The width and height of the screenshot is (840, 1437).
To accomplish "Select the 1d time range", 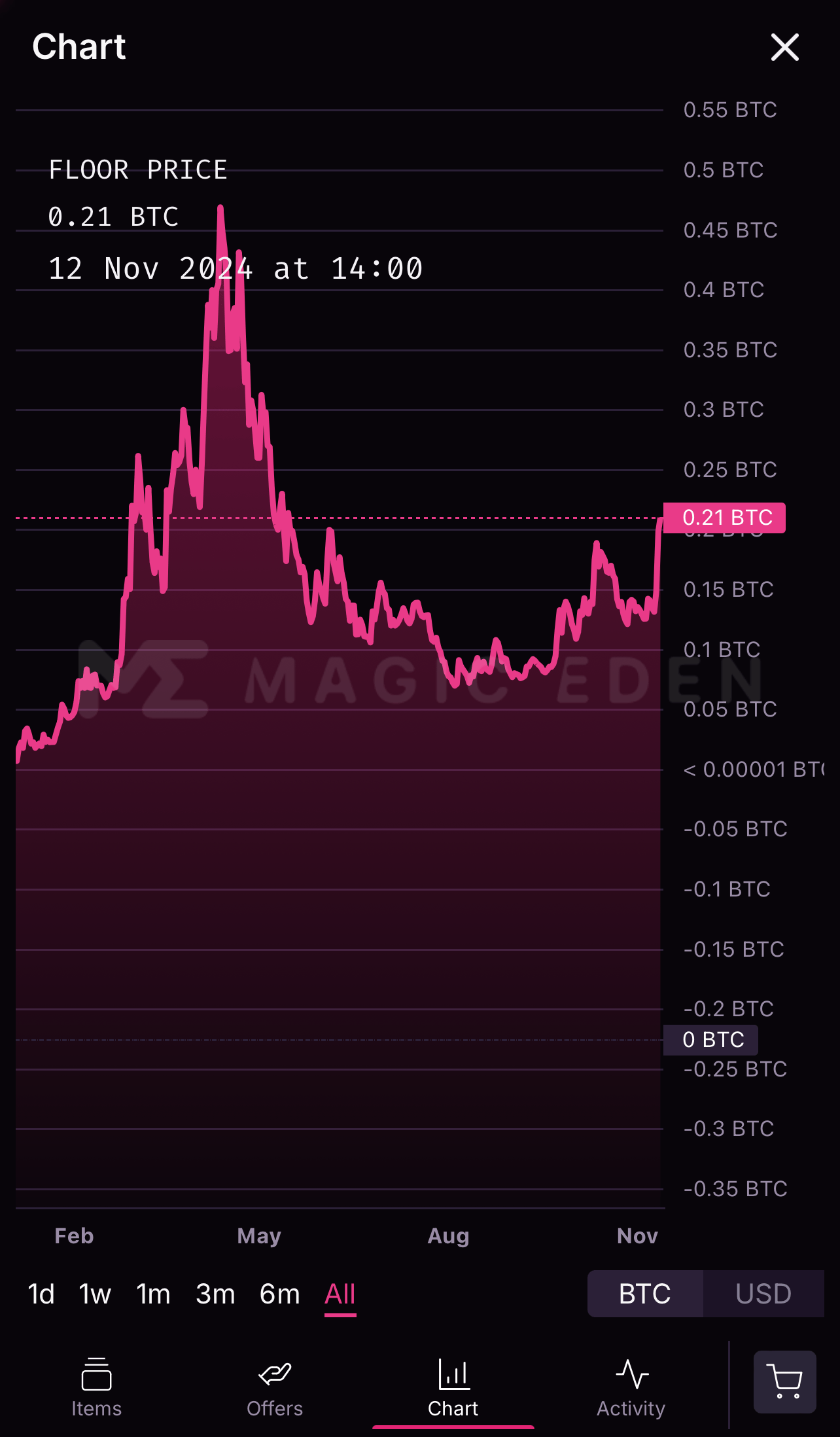I will point(41,1294).
